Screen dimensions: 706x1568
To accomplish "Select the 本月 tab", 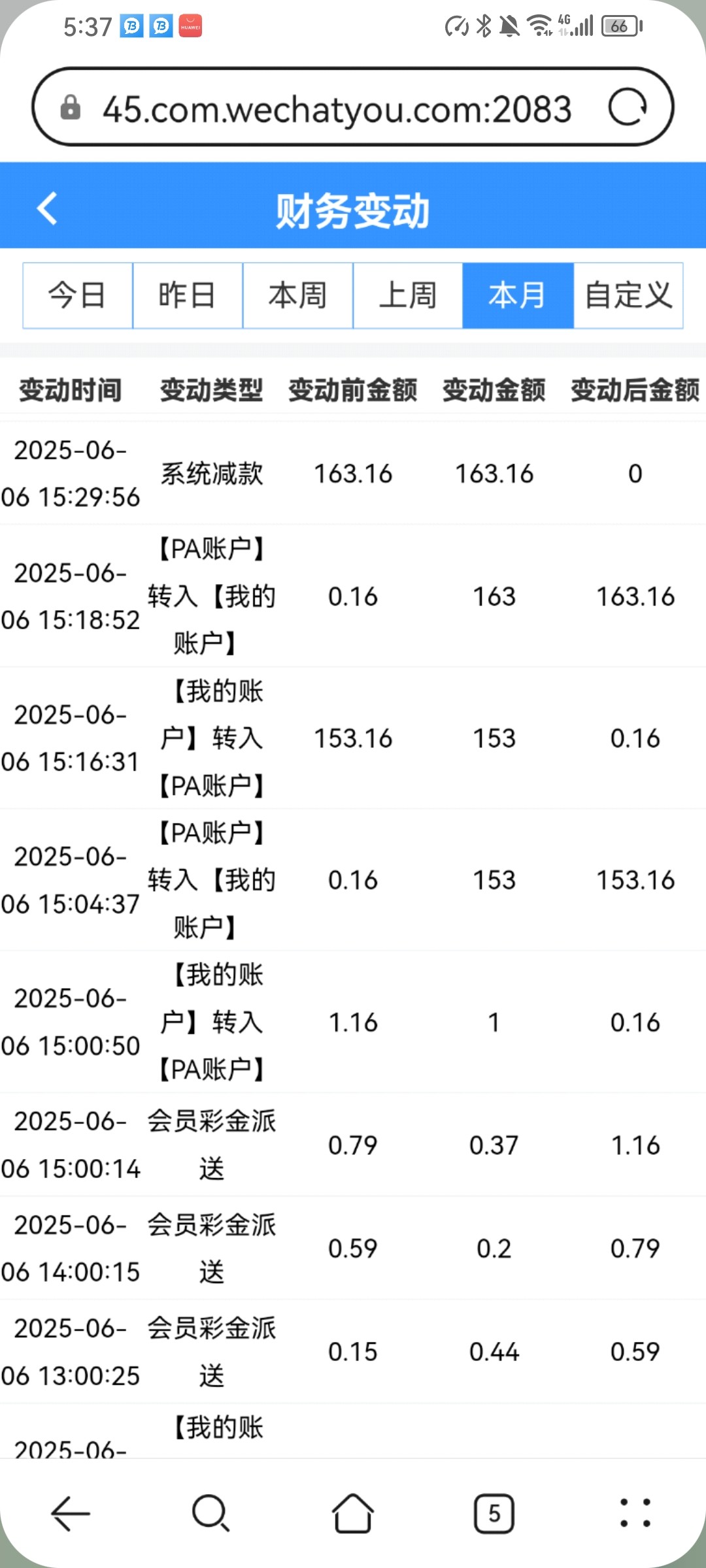I will click(x=518, y=295).
